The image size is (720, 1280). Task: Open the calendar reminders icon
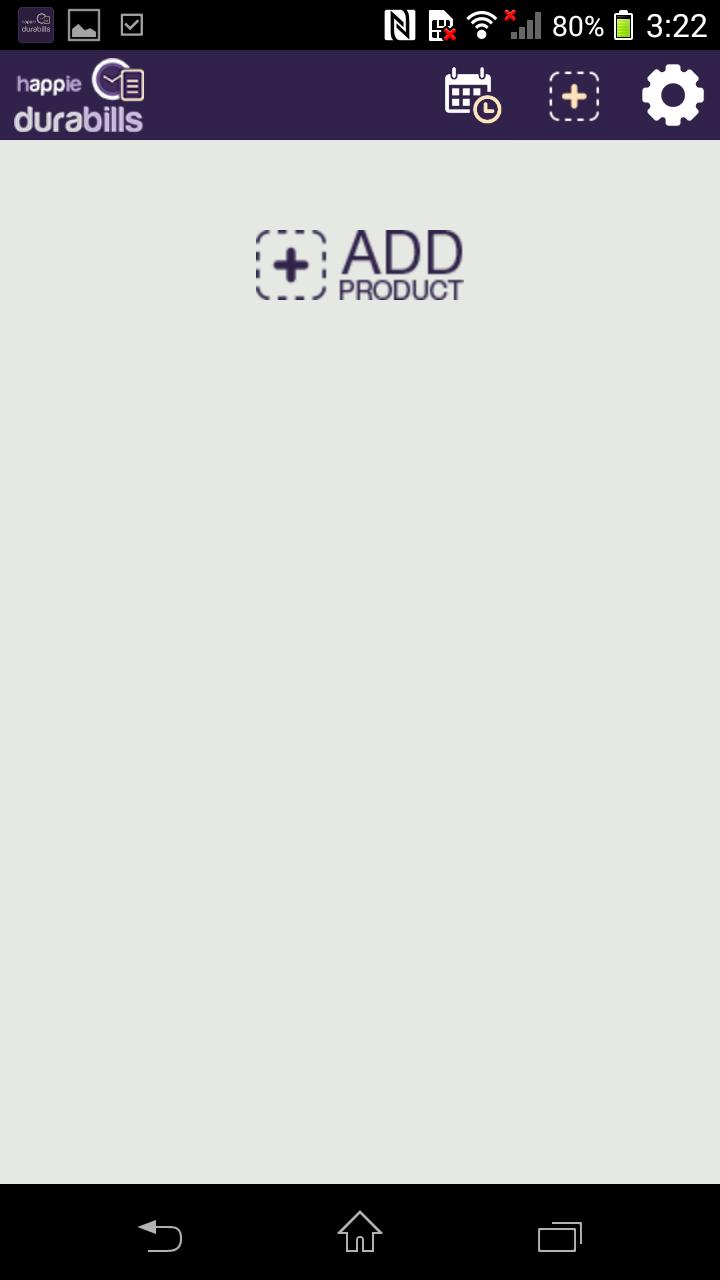[x=472, y=96]
